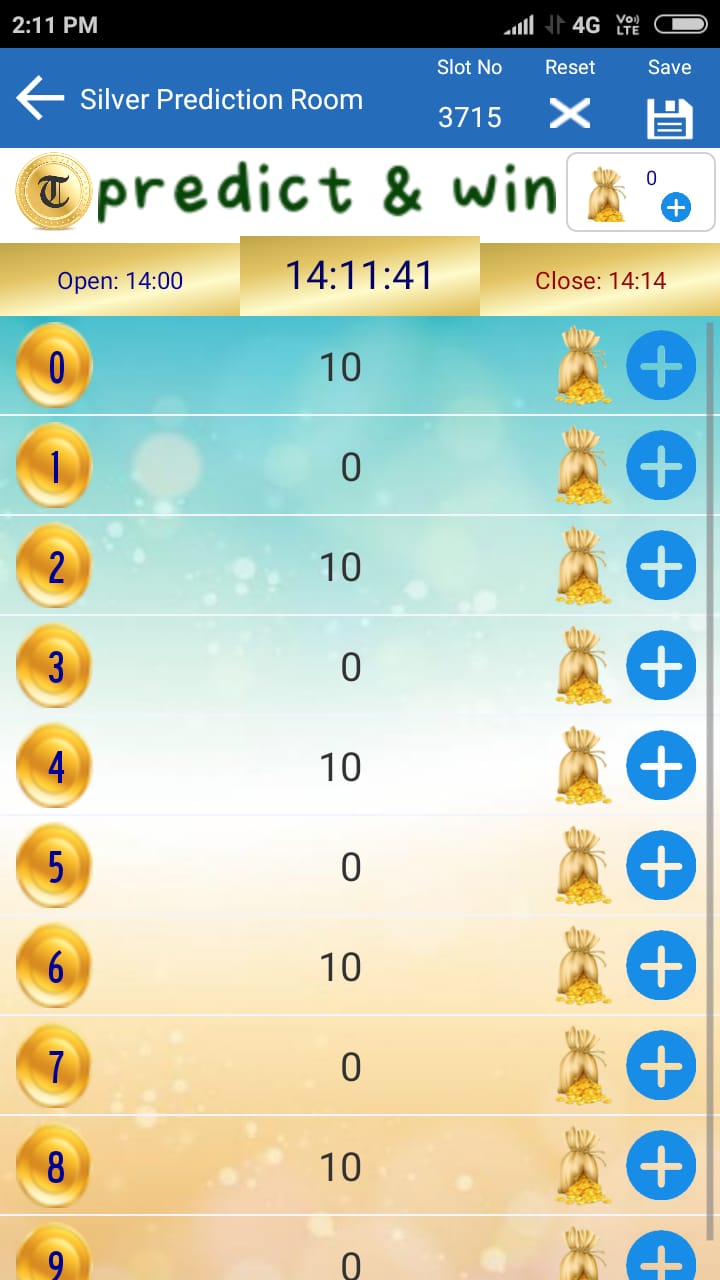Add coins to the wallet balance

[x=676, y=208]
